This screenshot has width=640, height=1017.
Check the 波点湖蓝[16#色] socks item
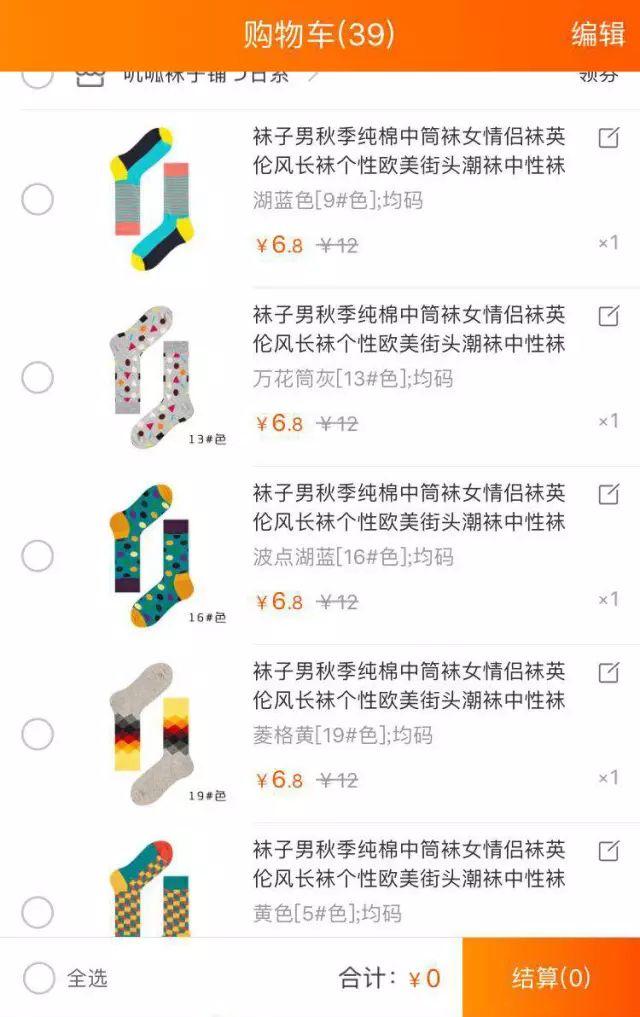pos(38,555)
